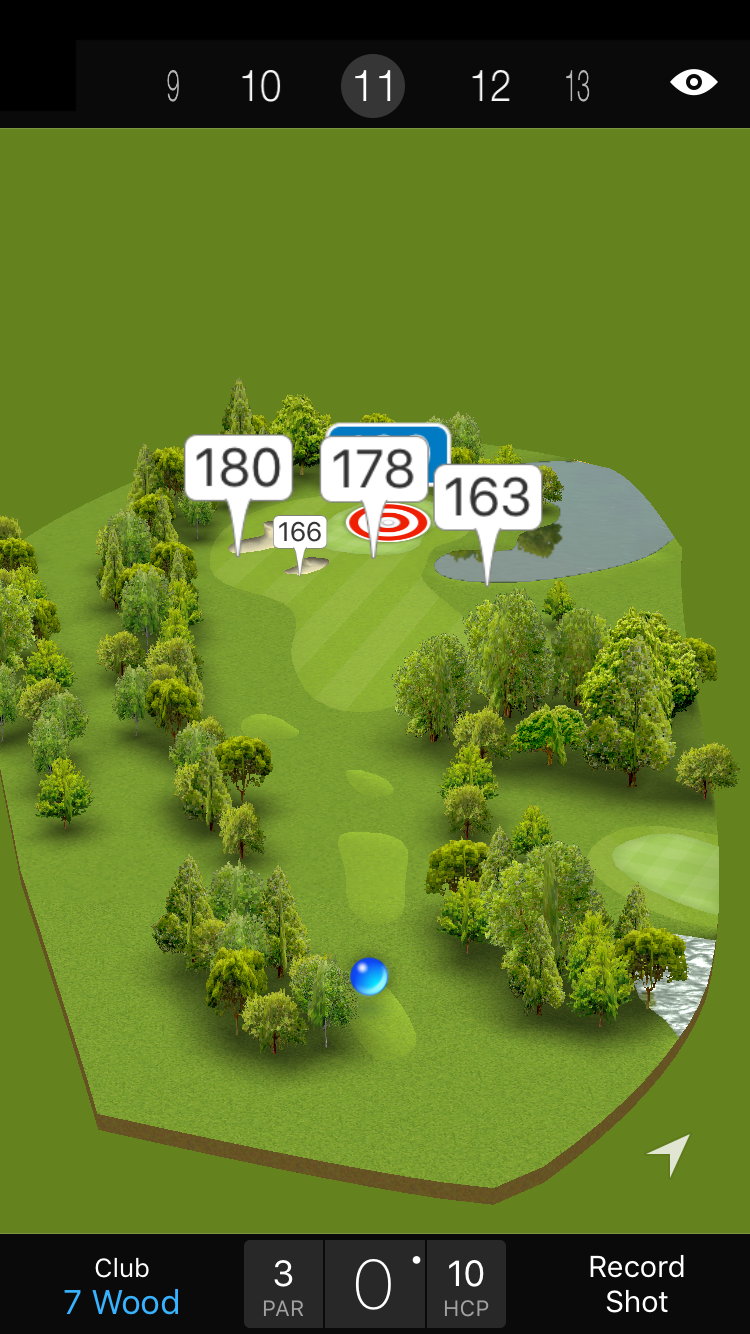750x1334 pixels.
Task: Tap the blue ball position marker
Action: [369, 976]
